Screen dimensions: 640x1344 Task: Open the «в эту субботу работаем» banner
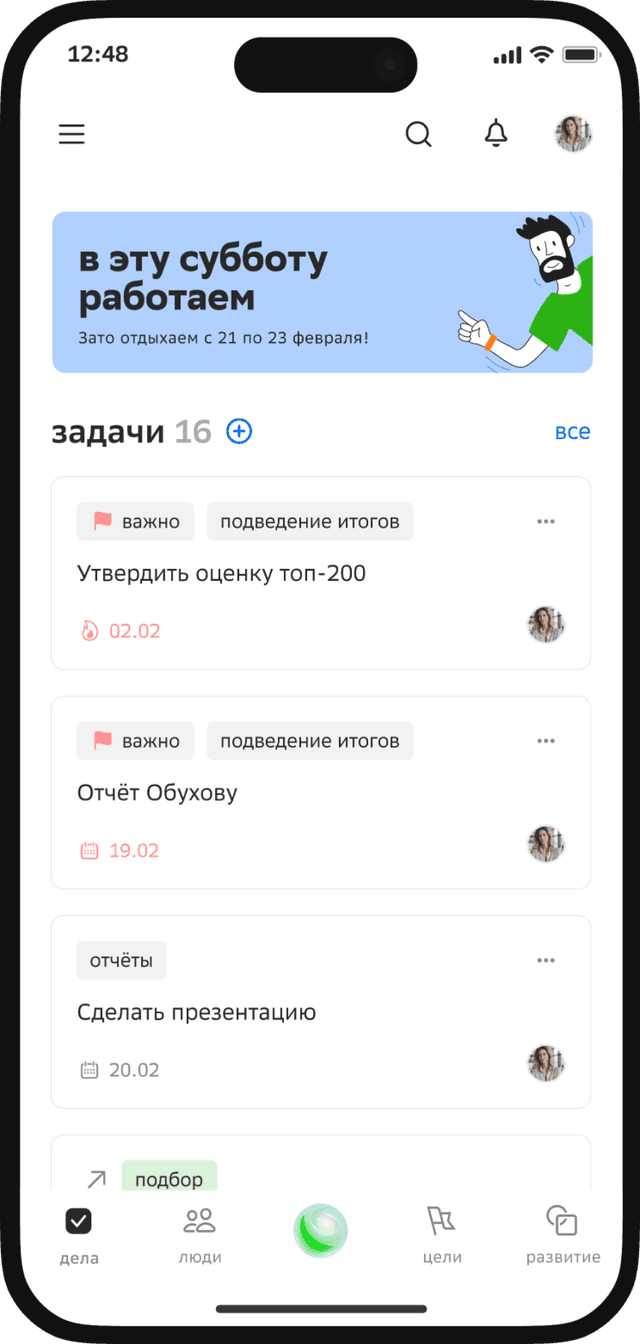point(322,292)
